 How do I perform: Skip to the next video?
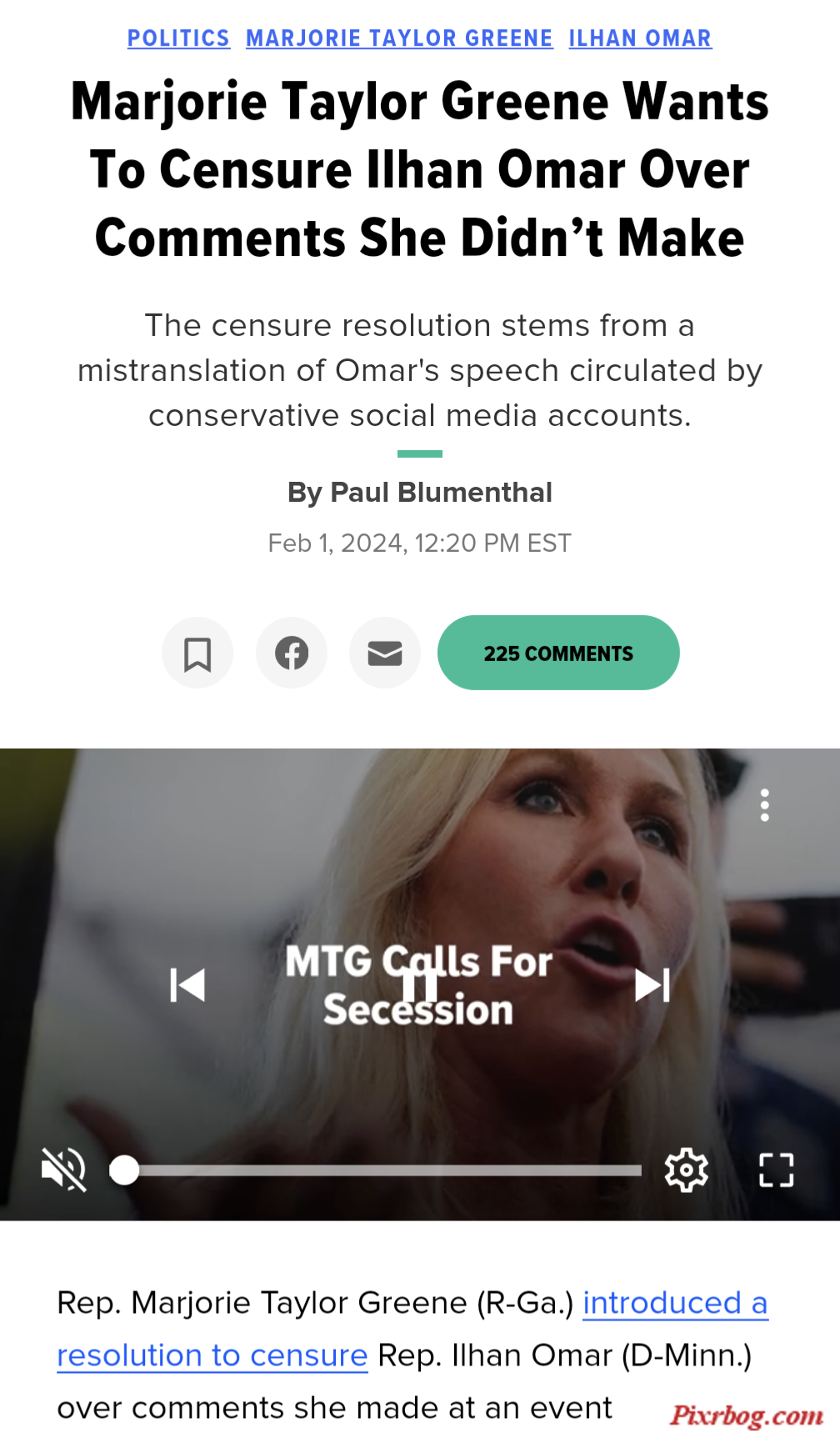(x=652, y=985)
